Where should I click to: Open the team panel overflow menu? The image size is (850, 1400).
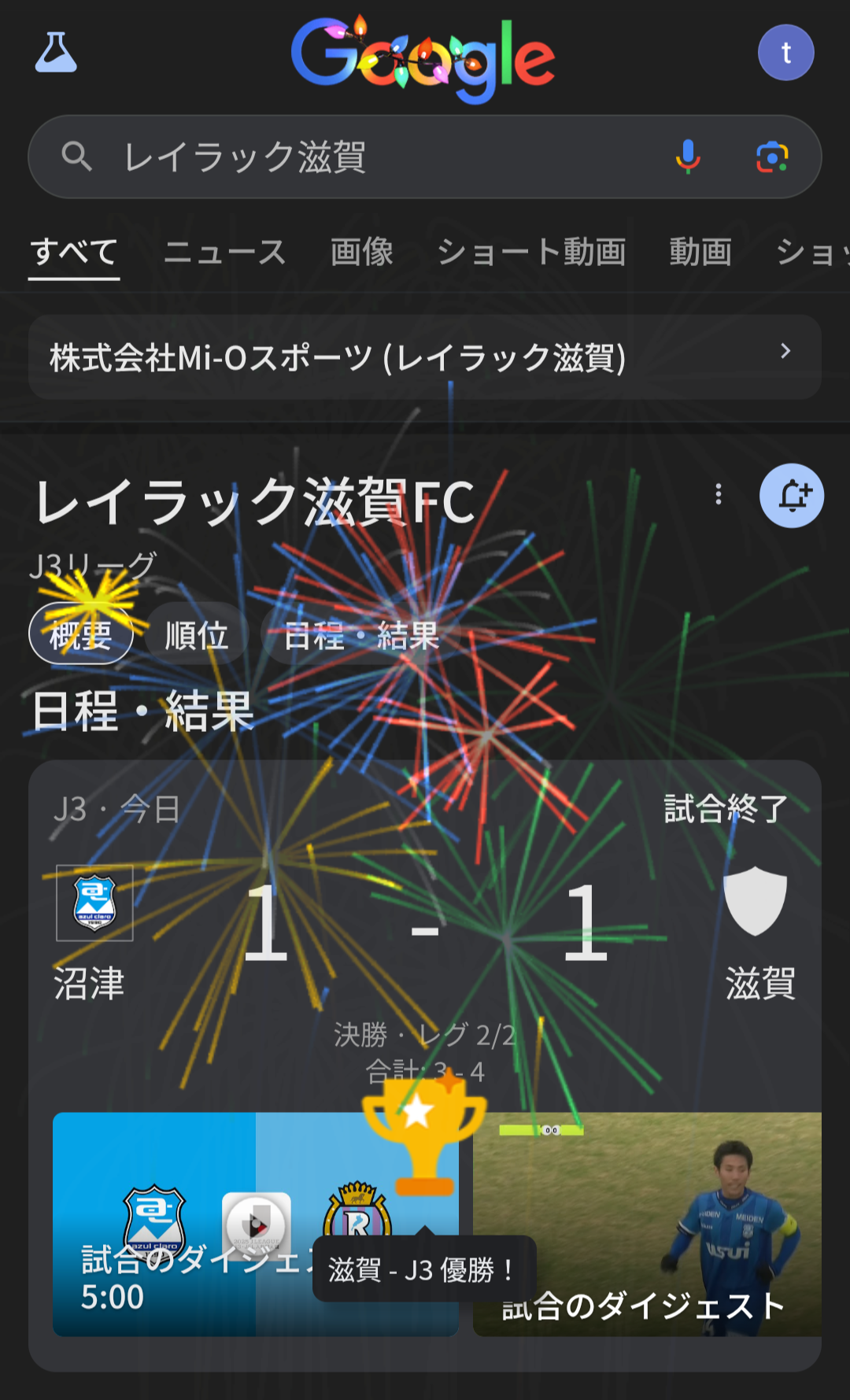[x=718, y=494]
